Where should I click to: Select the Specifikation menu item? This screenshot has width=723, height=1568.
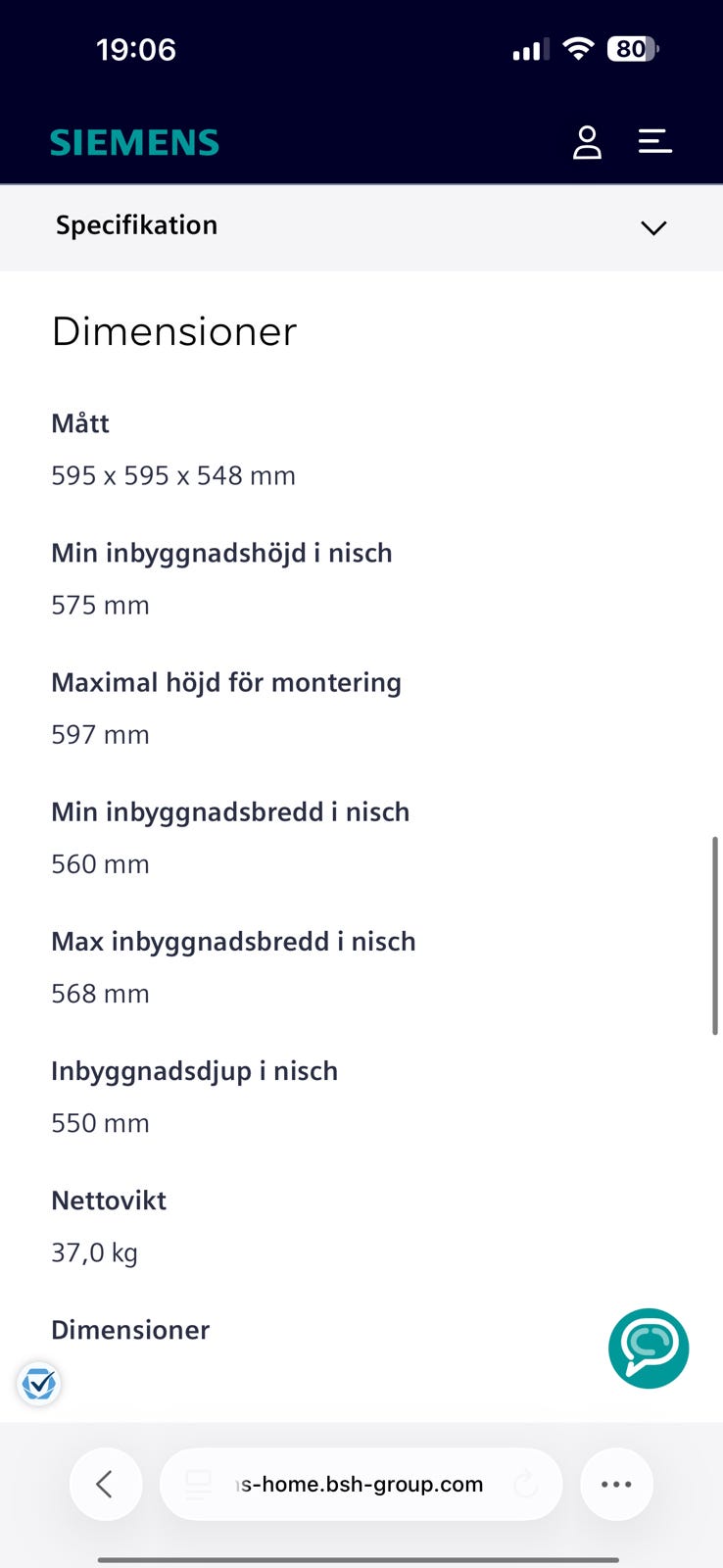click(x=136, y=225)
